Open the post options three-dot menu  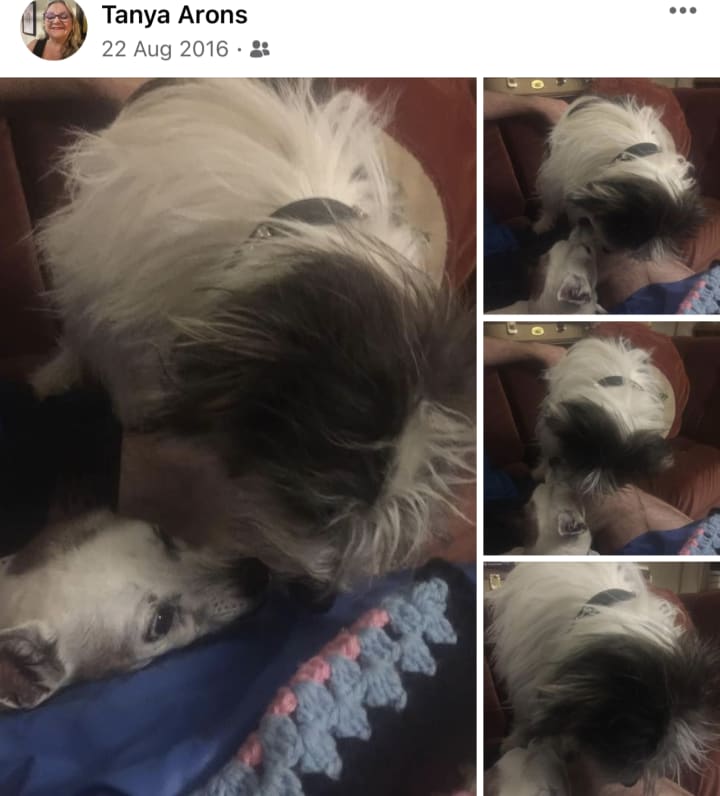pos(682,11)
